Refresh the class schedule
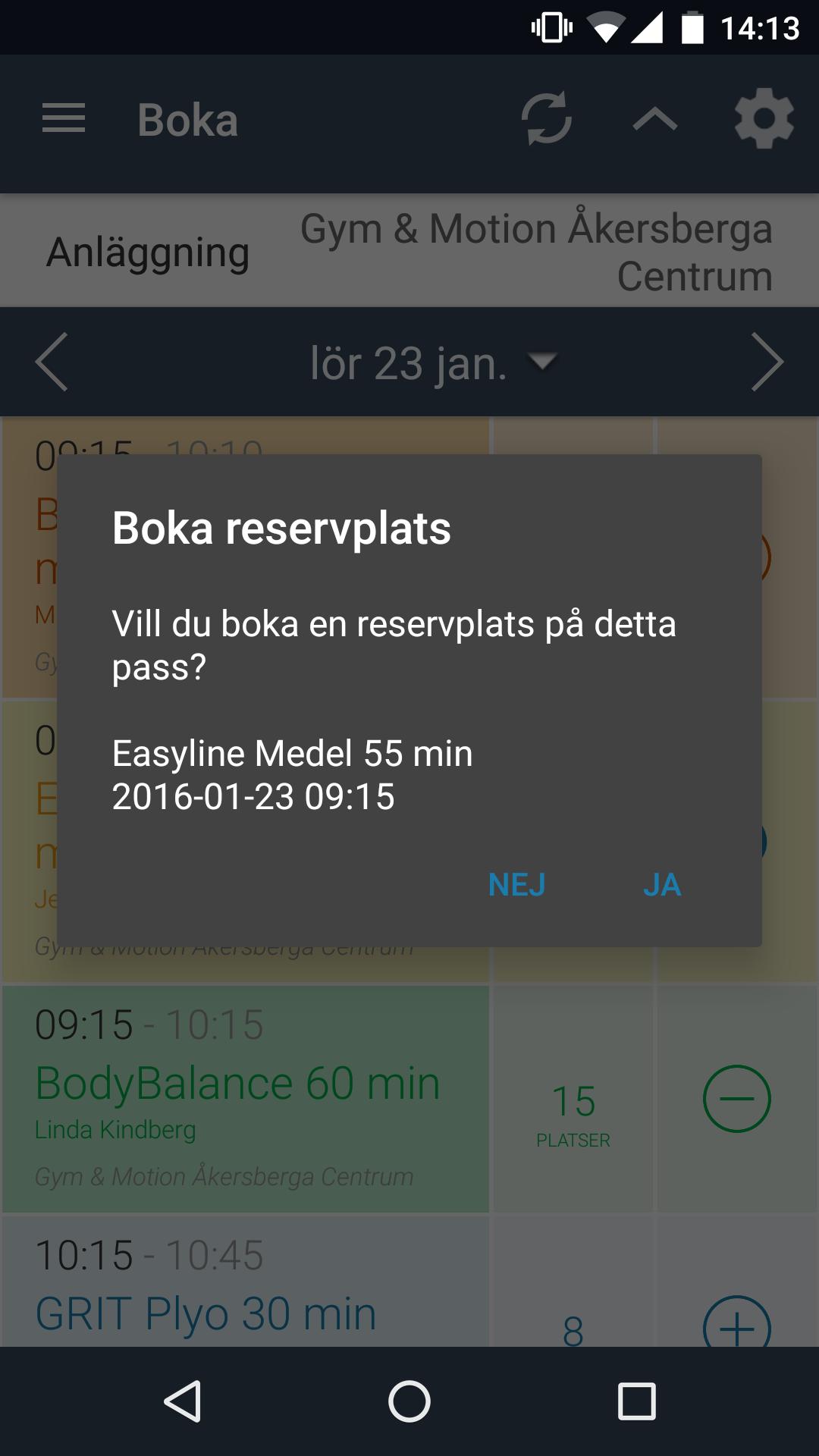 (x=546, y=119)
